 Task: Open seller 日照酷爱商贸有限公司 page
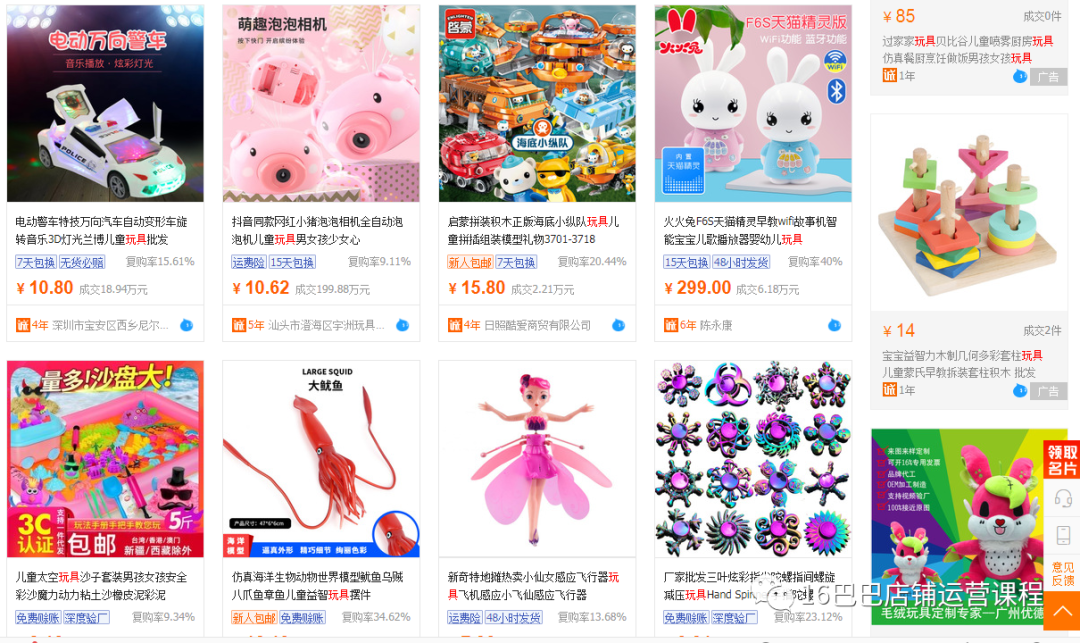pos(537,325)
